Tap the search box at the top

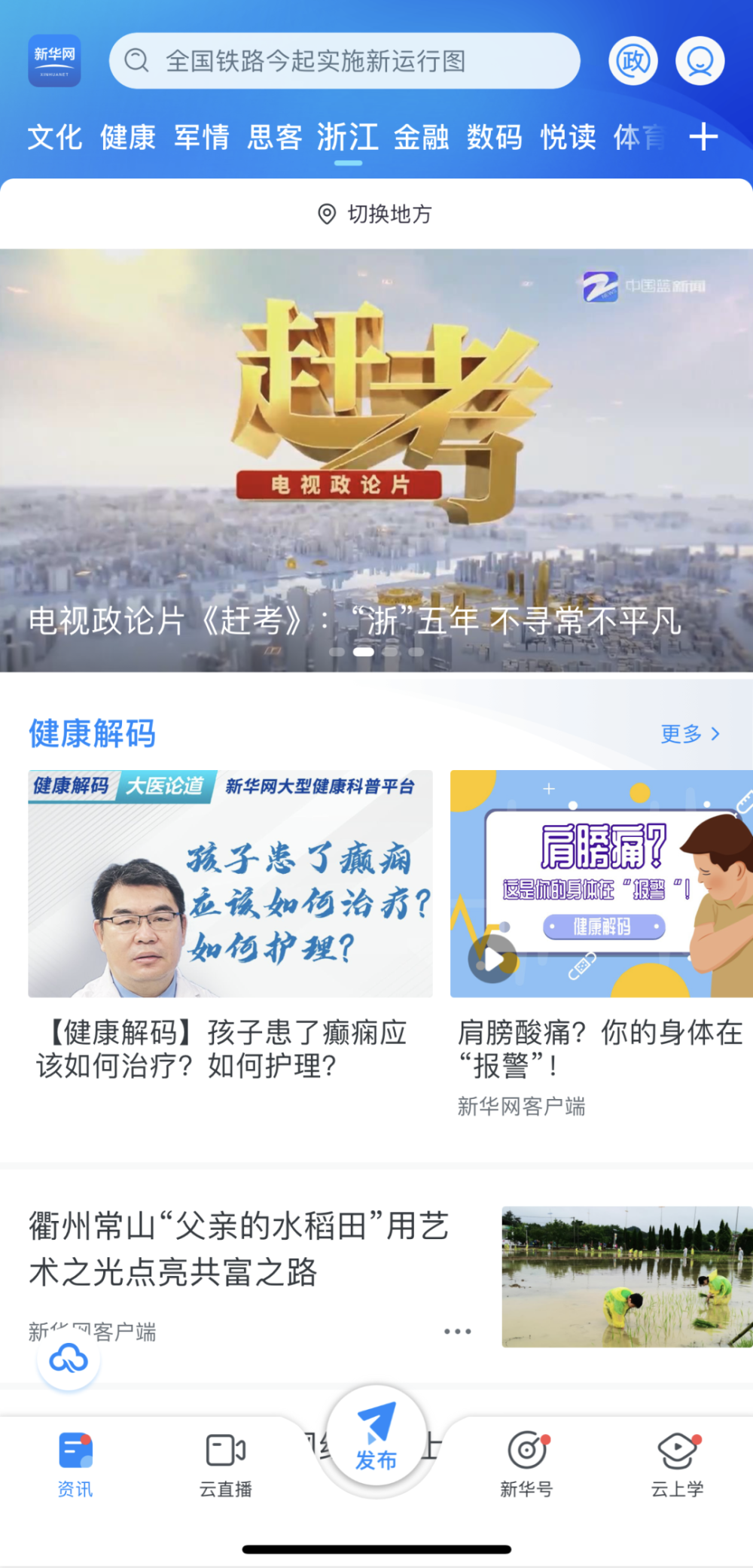(x=343, y=61)
